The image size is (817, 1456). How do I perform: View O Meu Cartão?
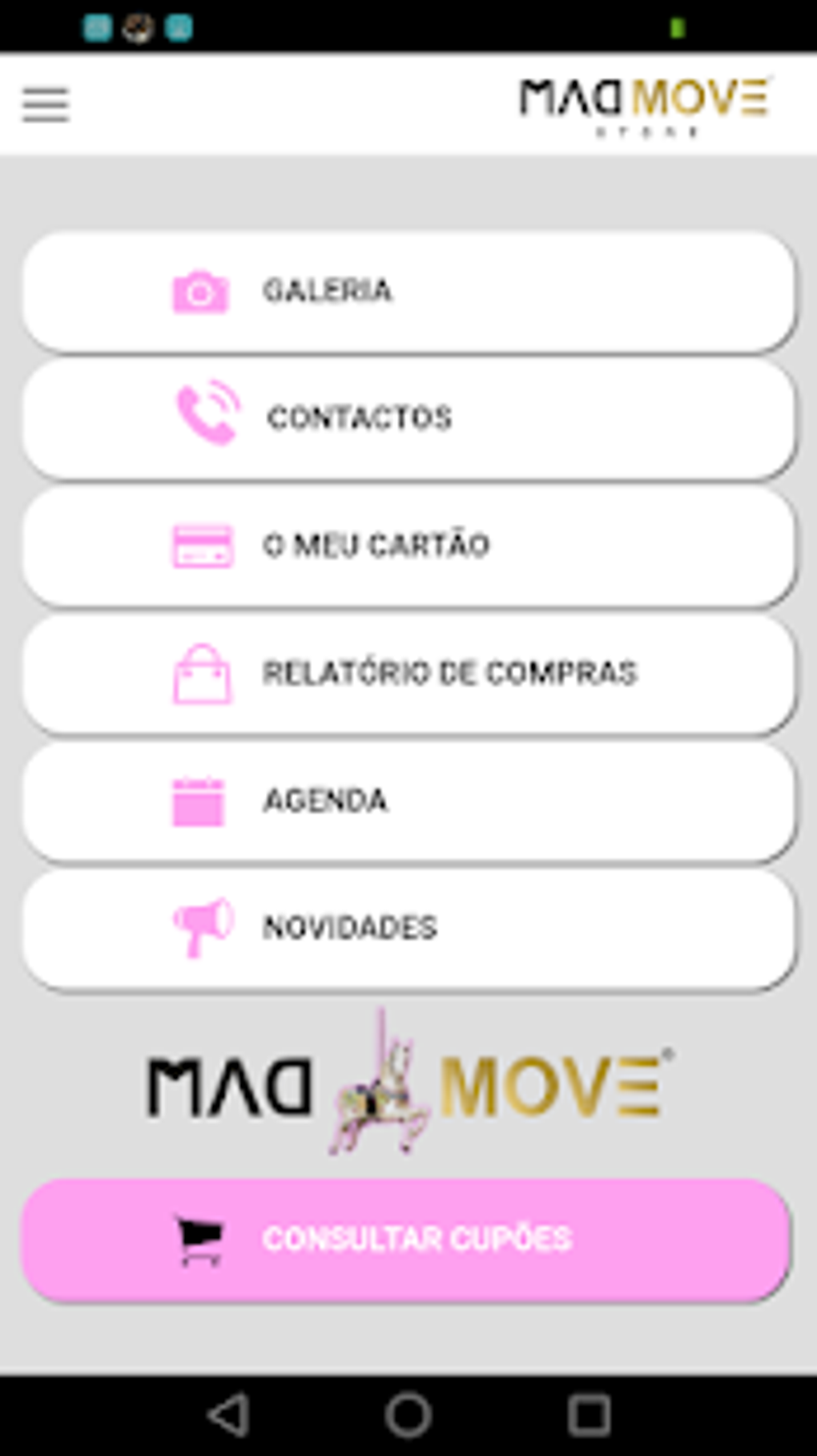pyautogui.click(x=408, y=546)
